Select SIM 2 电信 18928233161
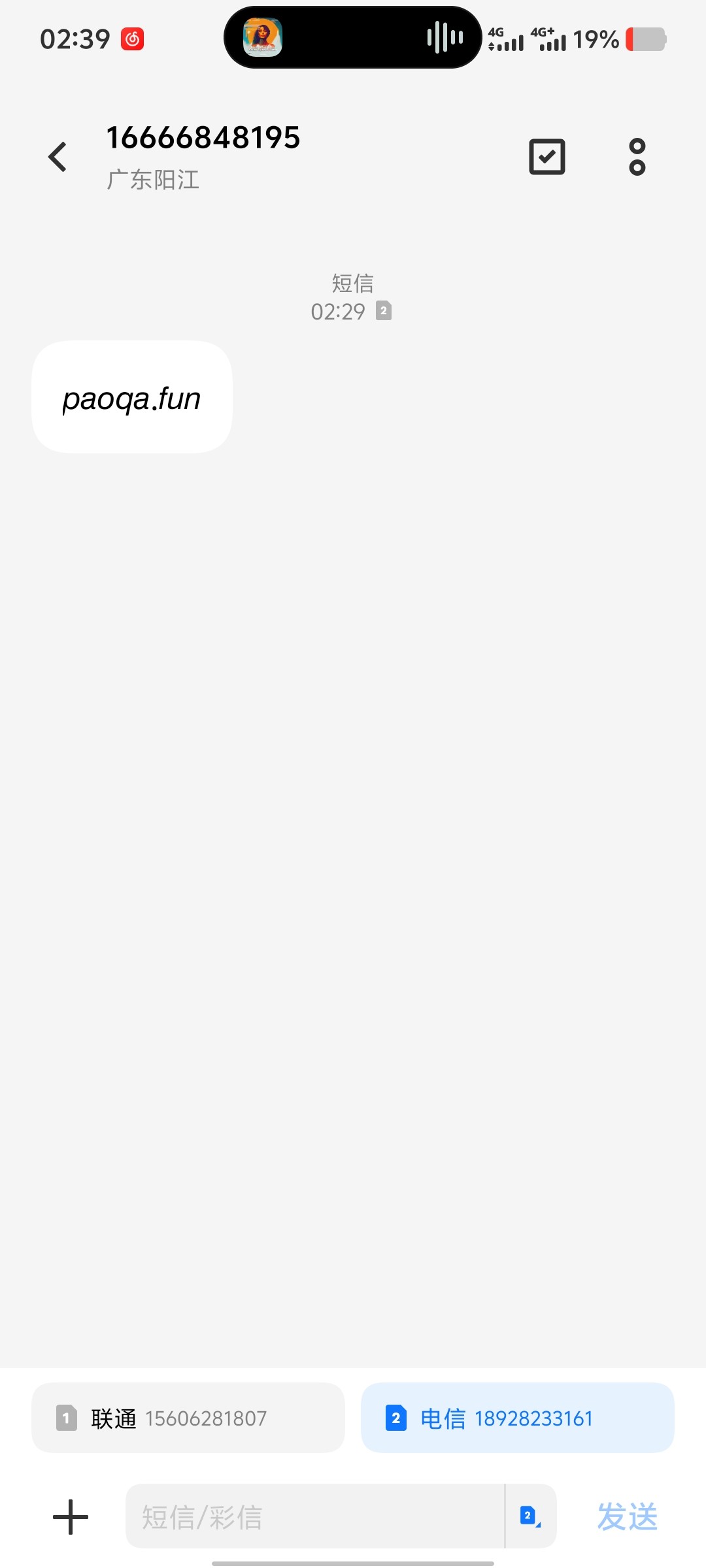This screenshot has width=706, height=1568. (517, 1418)
